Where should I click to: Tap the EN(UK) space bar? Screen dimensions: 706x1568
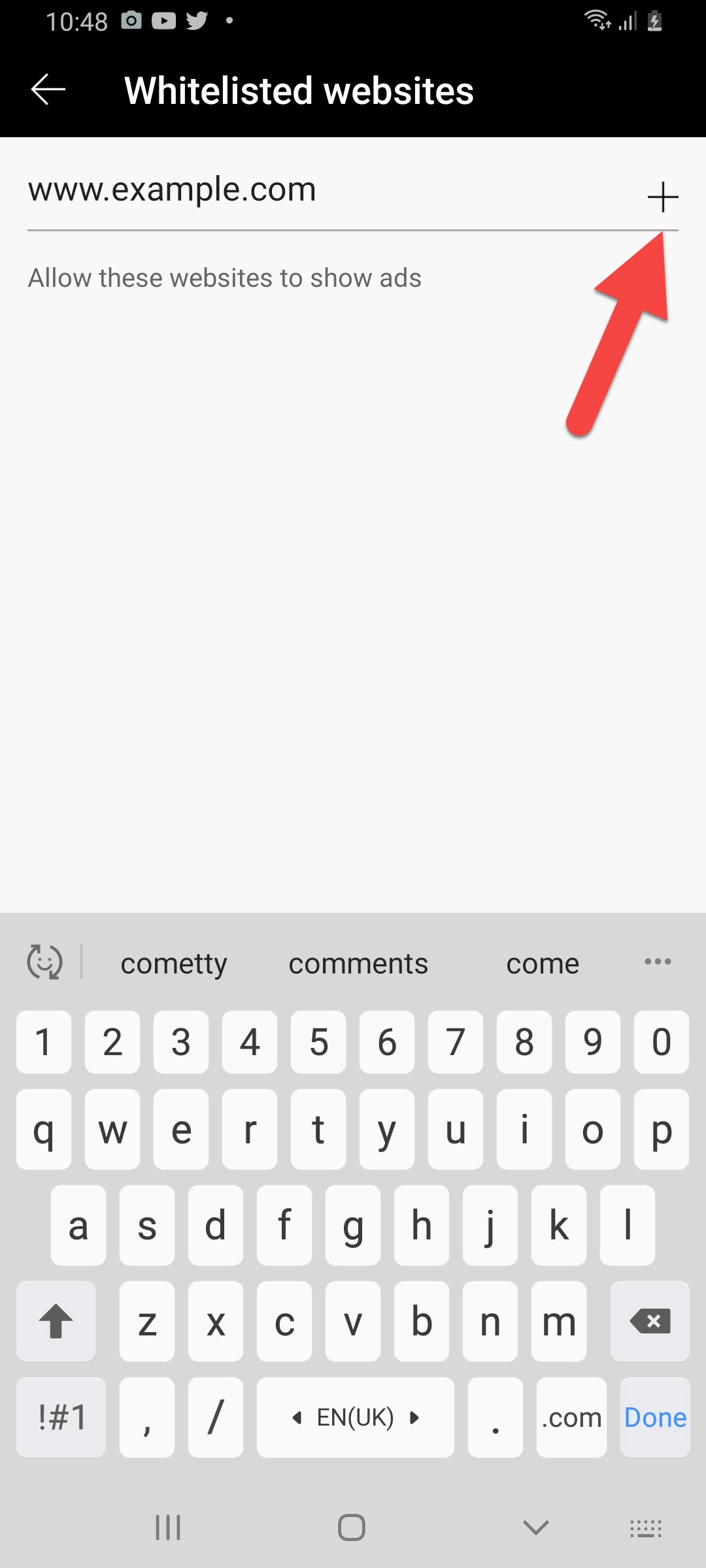(355, 1417)
